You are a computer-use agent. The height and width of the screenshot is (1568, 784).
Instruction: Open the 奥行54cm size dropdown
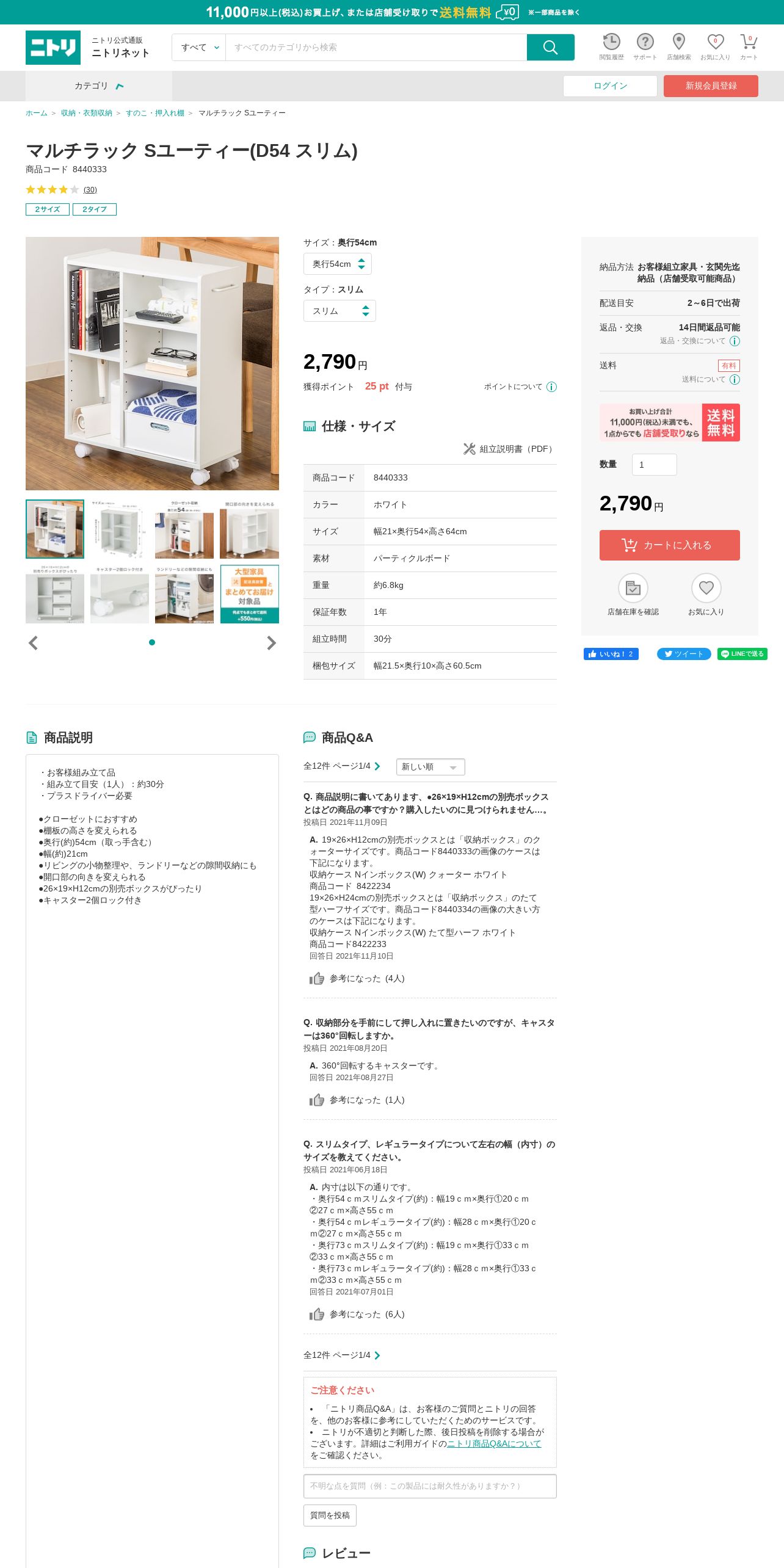[x=338, y=264]
